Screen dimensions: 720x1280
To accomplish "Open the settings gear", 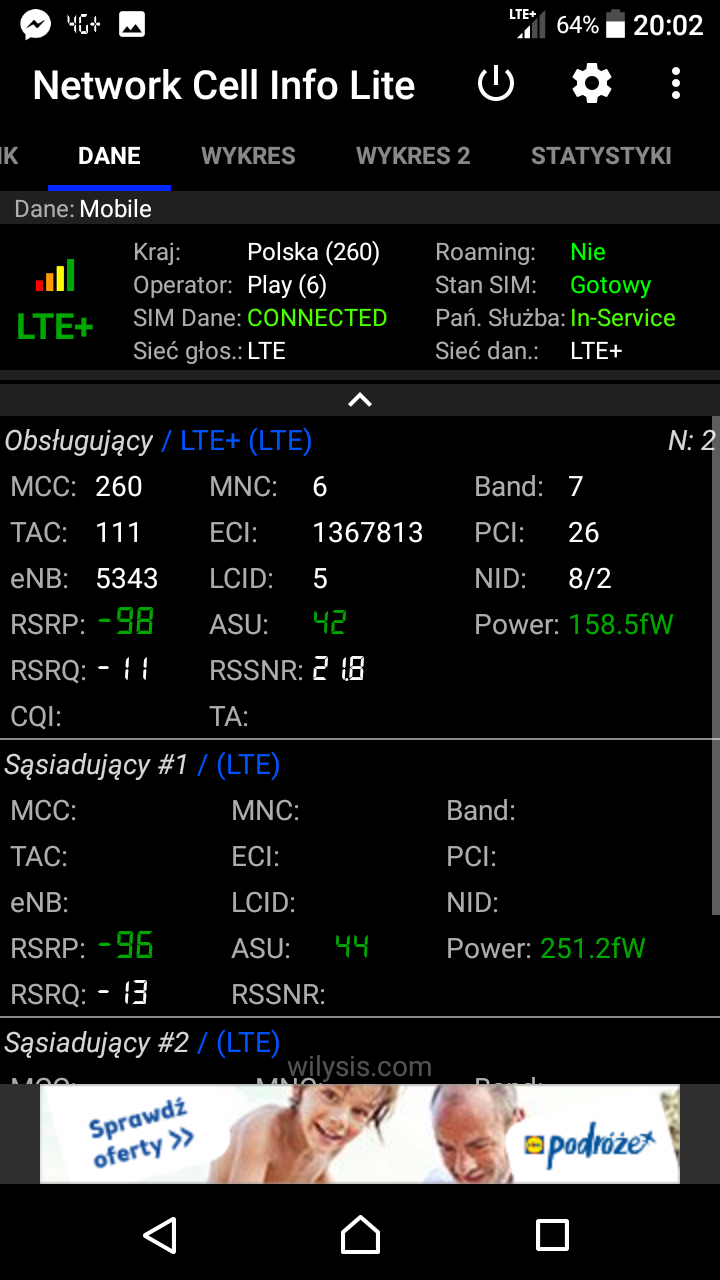I will pos(591,84).
